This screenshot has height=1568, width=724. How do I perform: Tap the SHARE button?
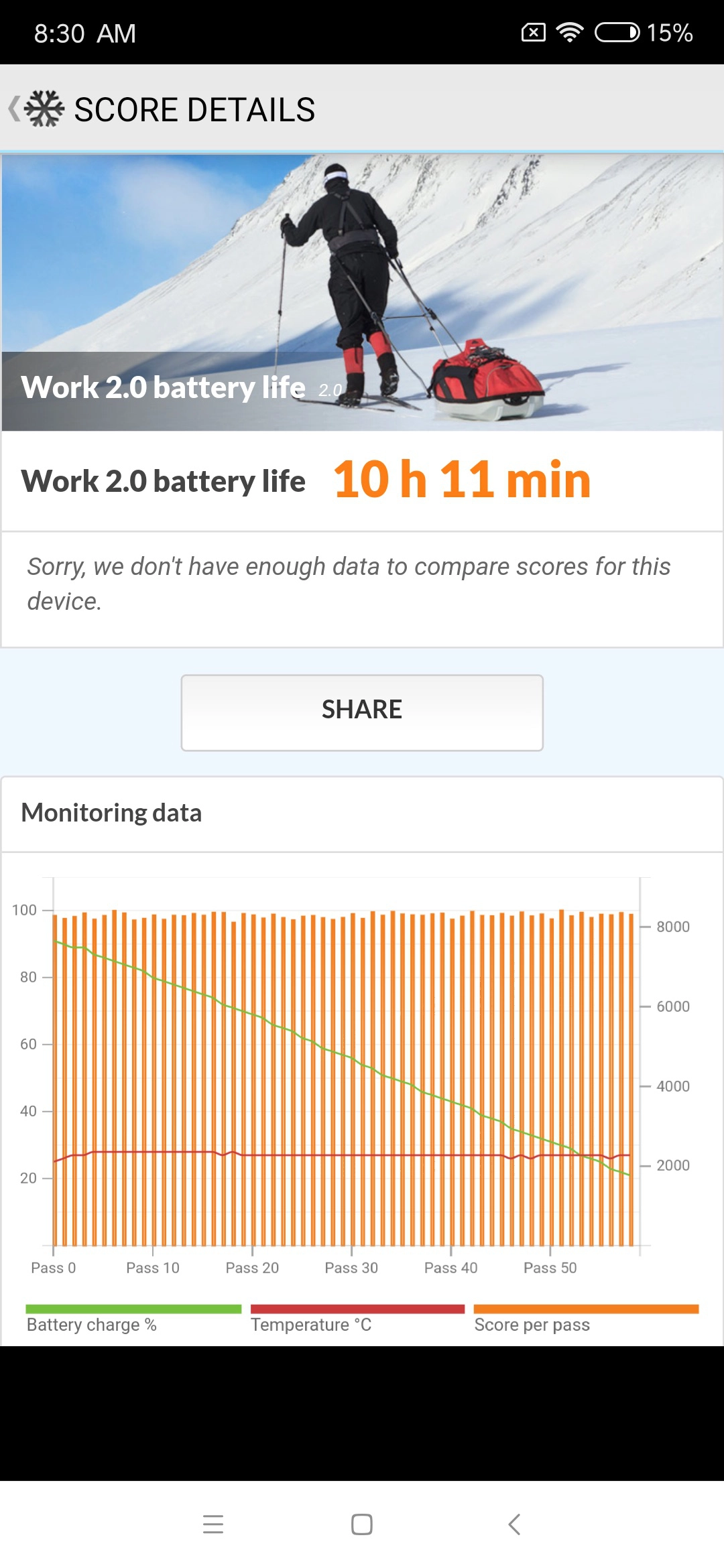click(362, 712)
